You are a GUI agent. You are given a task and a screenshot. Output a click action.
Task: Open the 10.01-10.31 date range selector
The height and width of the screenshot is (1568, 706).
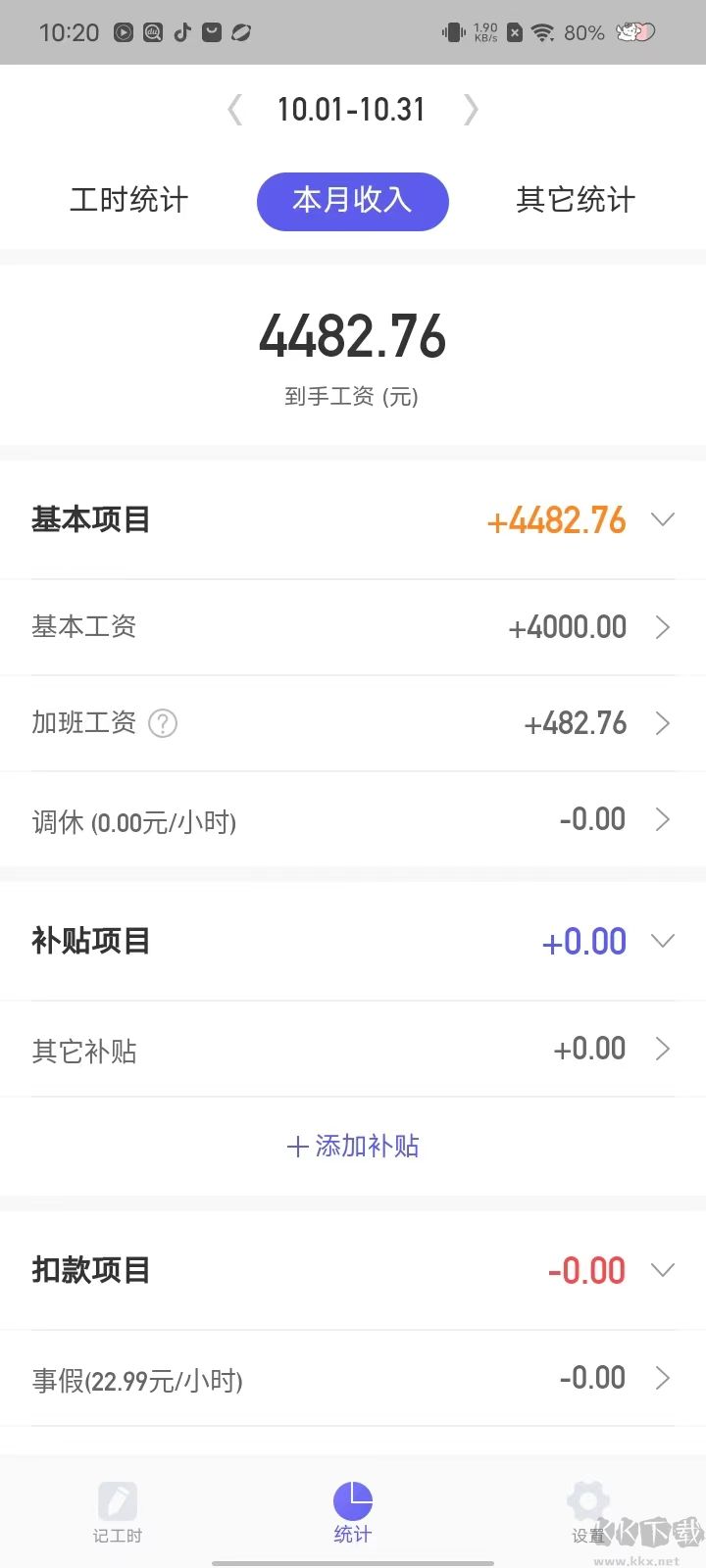click(352, 110)
